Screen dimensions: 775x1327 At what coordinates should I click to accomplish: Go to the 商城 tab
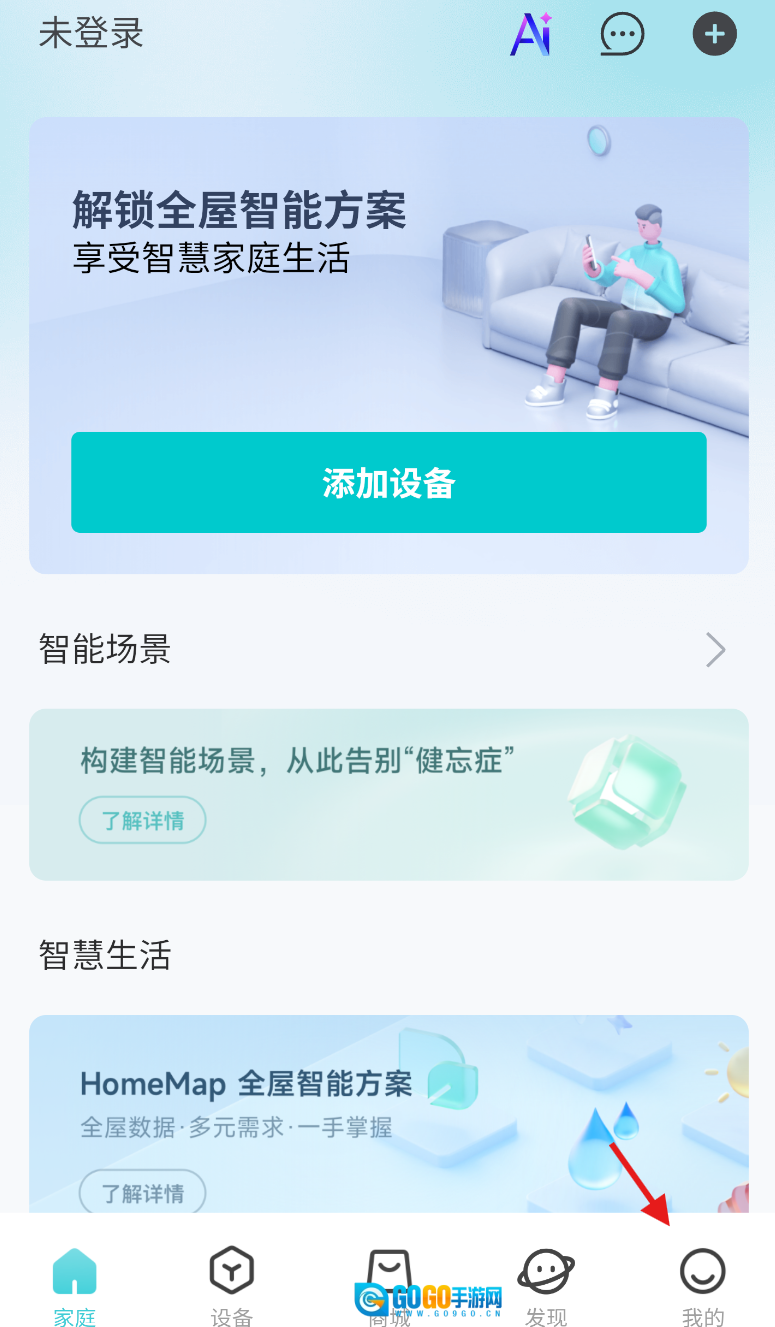tap(389, 1285)
